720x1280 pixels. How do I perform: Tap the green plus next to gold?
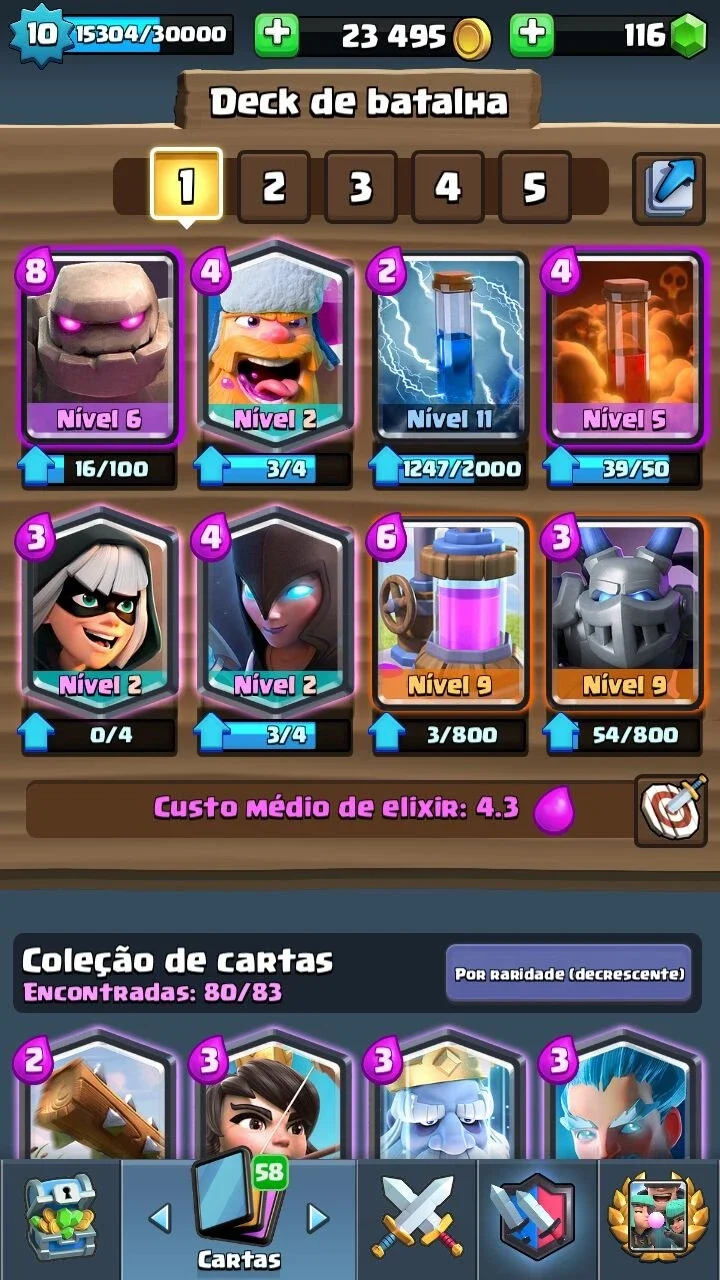coord(277,36)
